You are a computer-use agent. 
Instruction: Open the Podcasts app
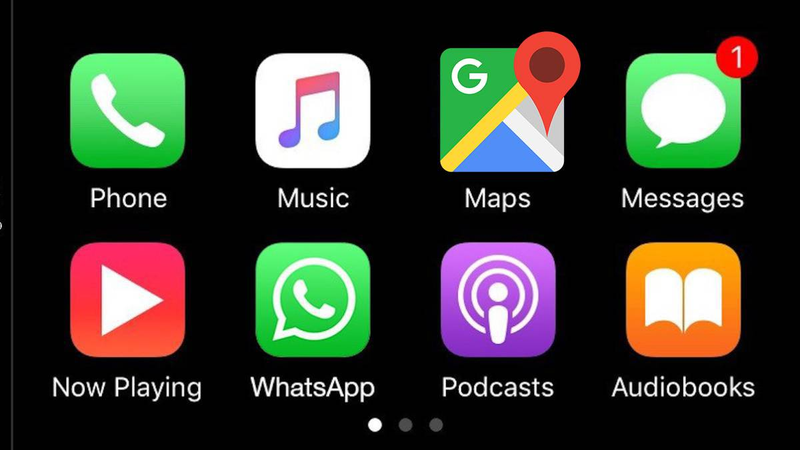point(498,300)
